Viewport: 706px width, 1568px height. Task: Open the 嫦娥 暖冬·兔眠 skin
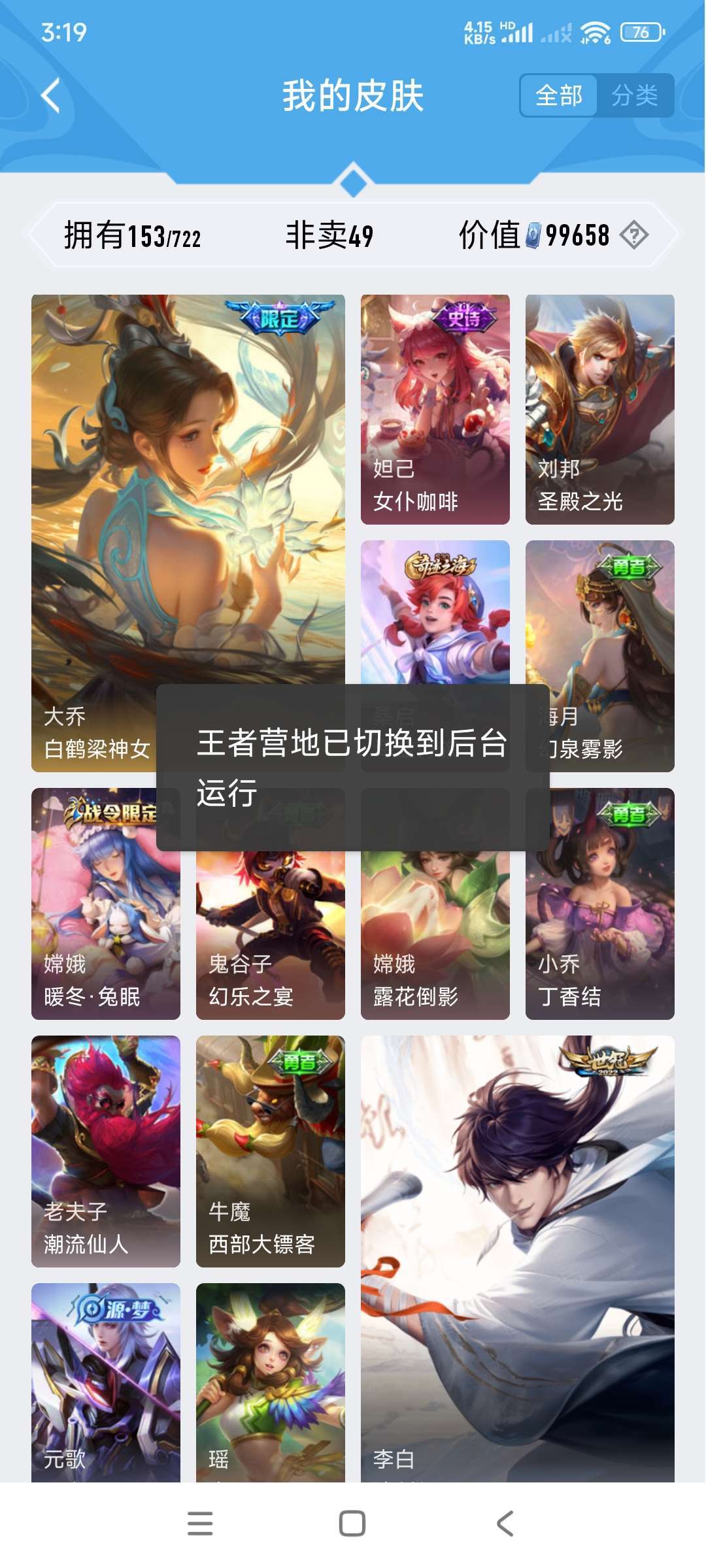106,904
